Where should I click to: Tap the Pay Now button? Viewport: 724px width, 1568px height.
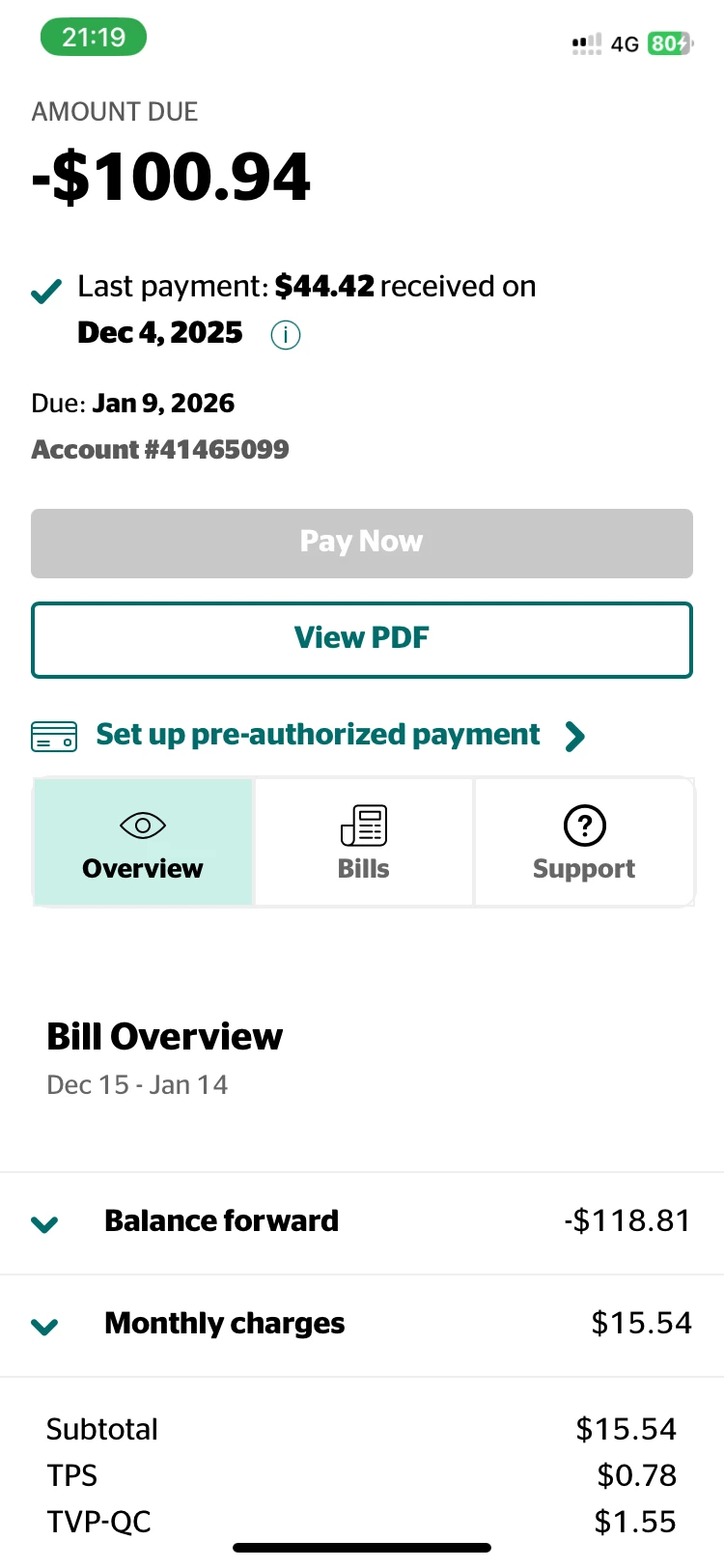point(362,543)
